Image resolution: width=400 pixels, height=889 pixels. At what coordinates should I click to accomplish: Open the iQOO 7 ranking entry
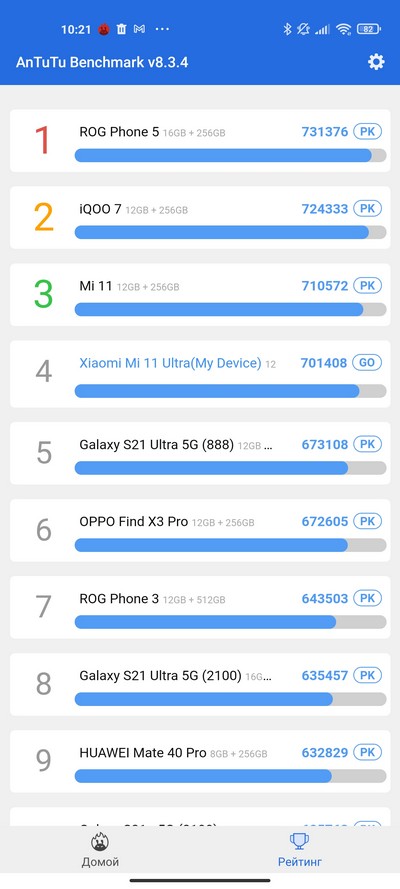click(200, 218)
